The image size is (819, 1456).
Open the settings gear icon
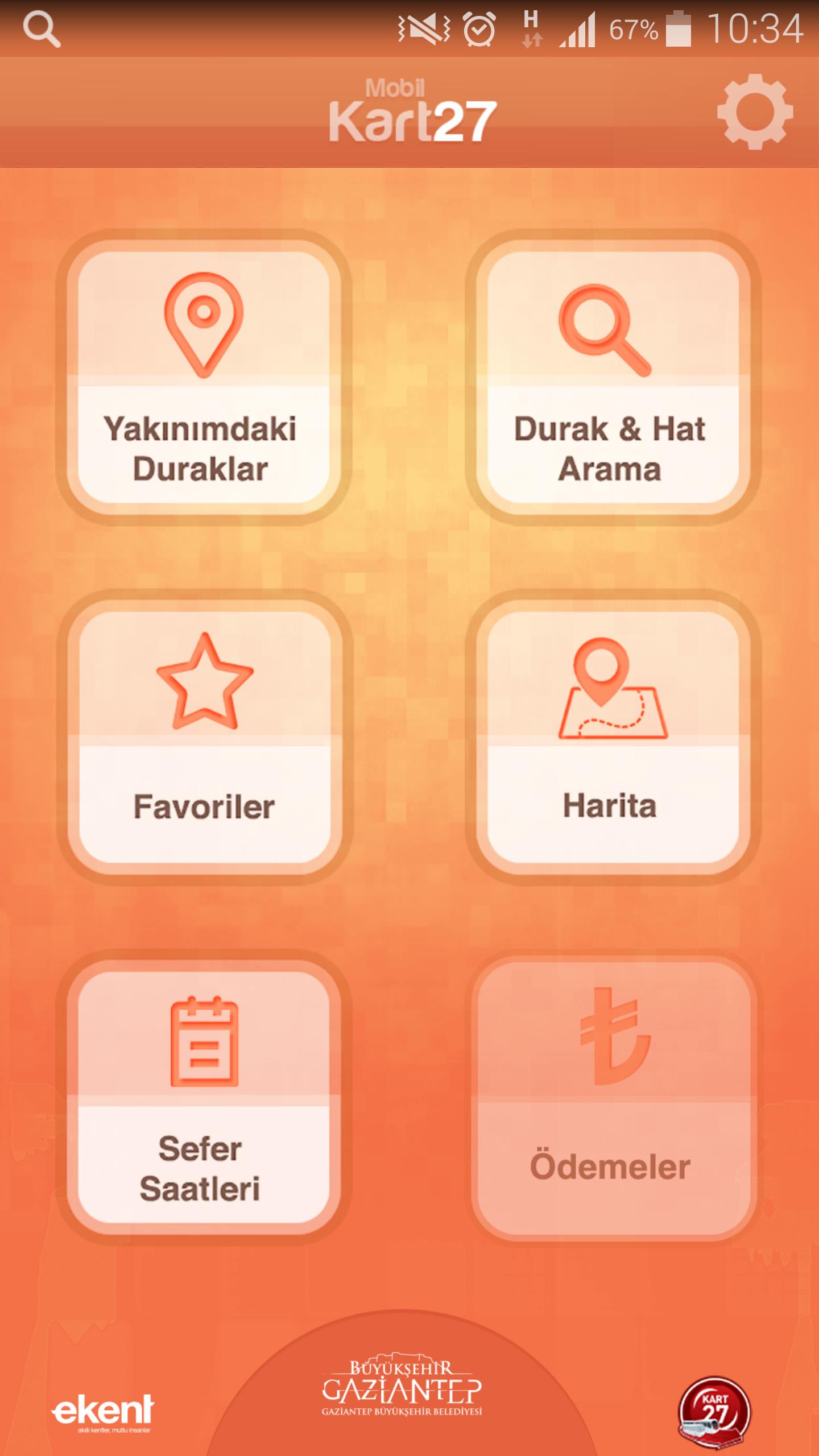coord(755,111)
